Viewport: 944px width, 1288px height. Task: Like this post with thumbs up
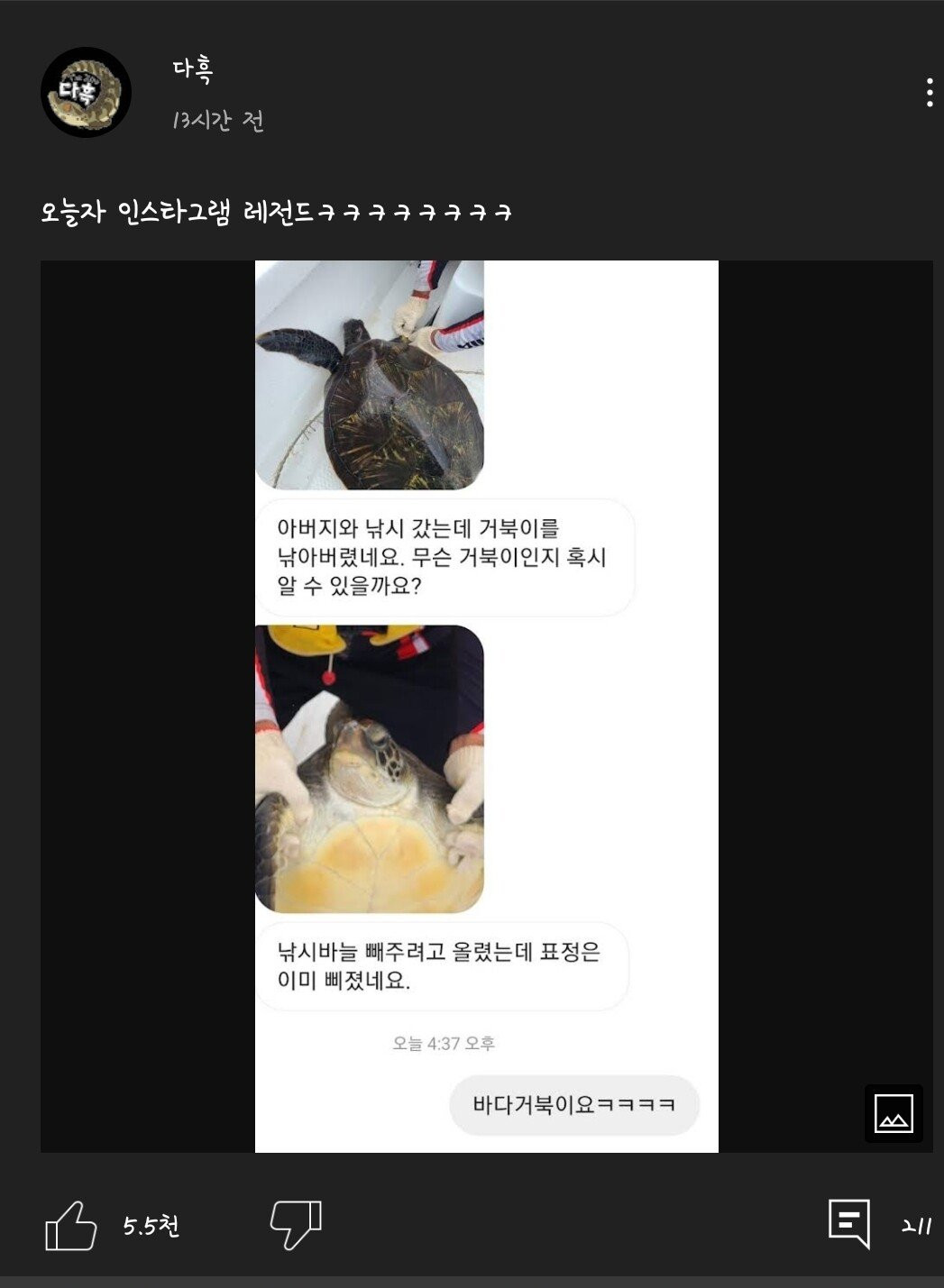71,1226
